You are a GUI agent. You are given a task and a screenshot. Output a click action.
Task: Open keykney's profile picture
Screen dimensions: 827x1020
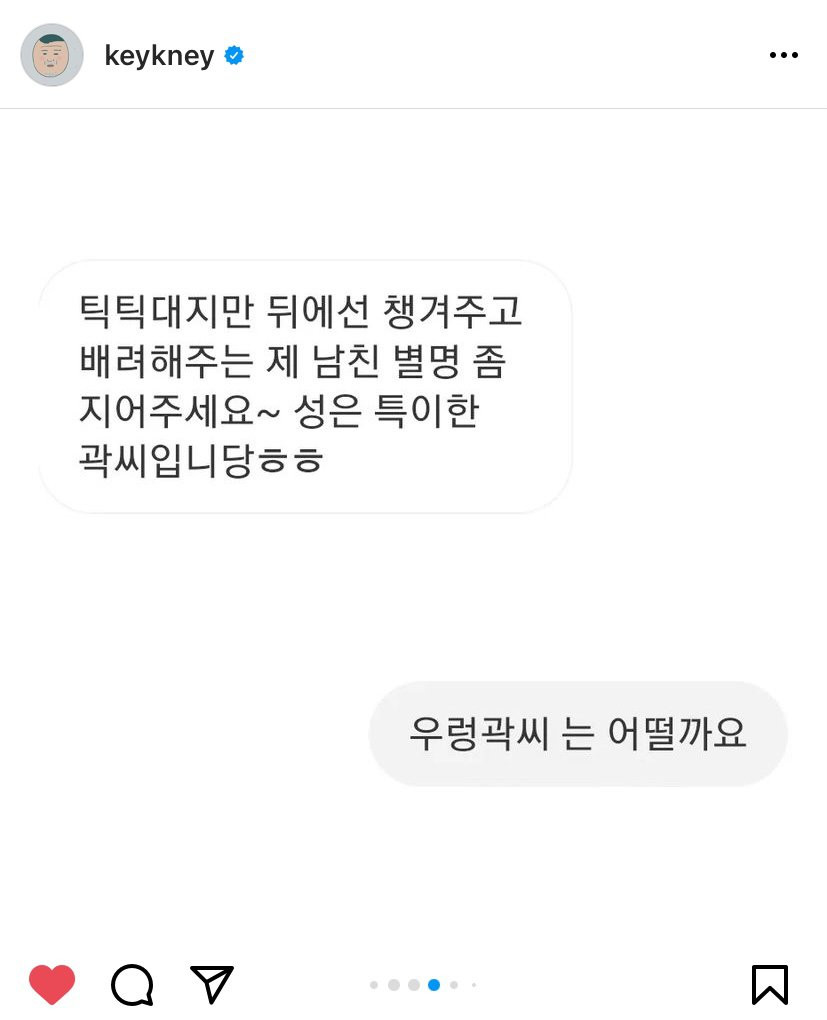52,55
